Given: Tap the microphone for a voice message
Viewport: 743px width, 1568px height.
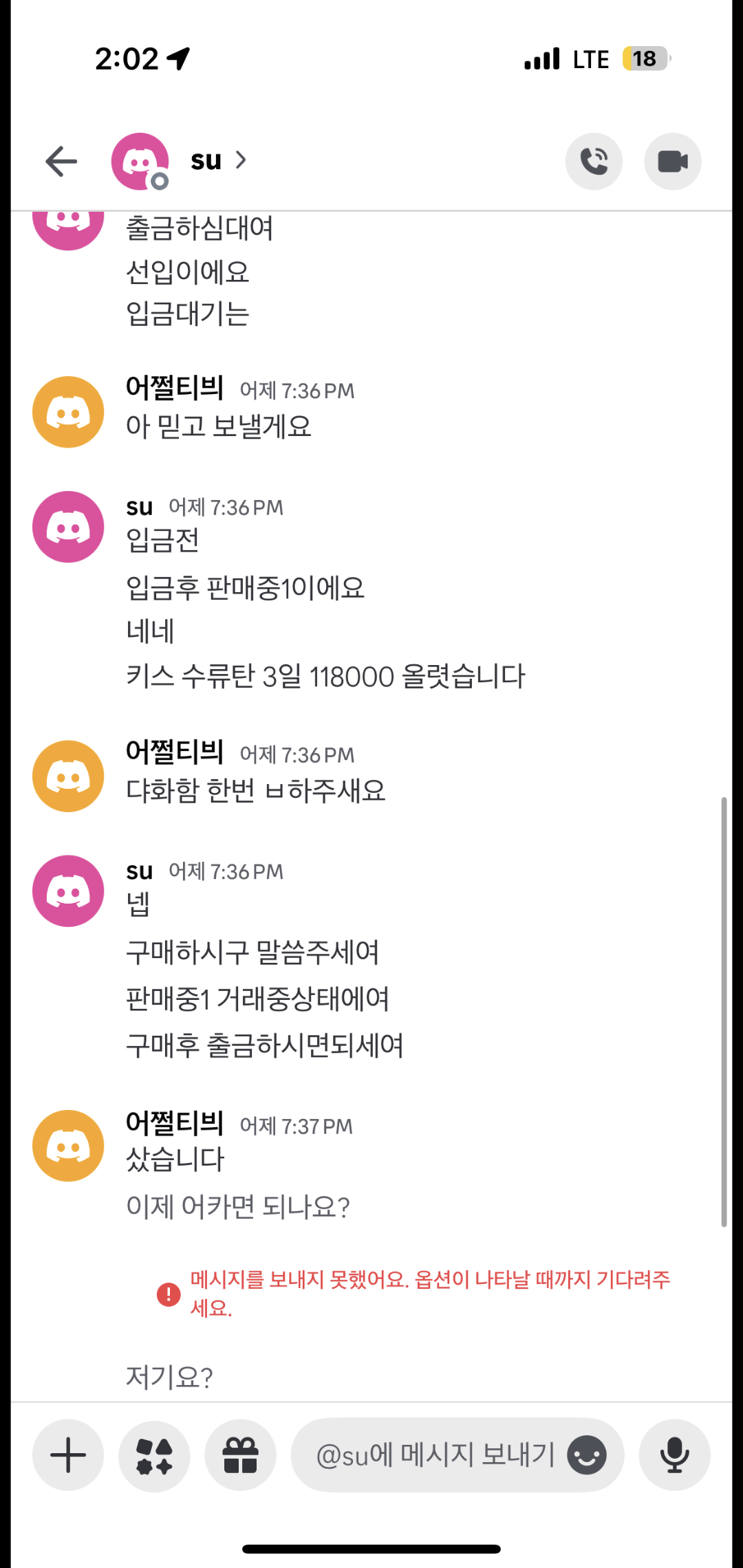Looking at the screenshot, I should (x=674, y=1455).
